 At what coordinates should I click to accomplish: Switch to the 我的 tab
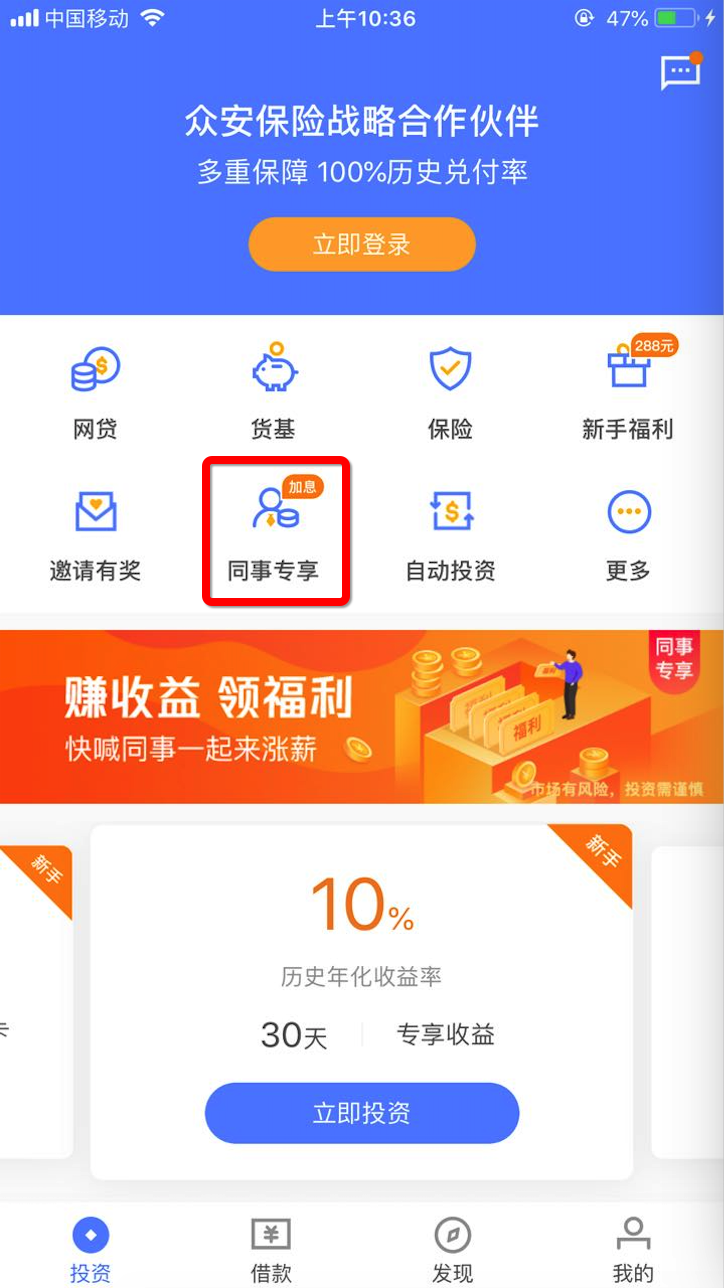[x=632, y=1249]
